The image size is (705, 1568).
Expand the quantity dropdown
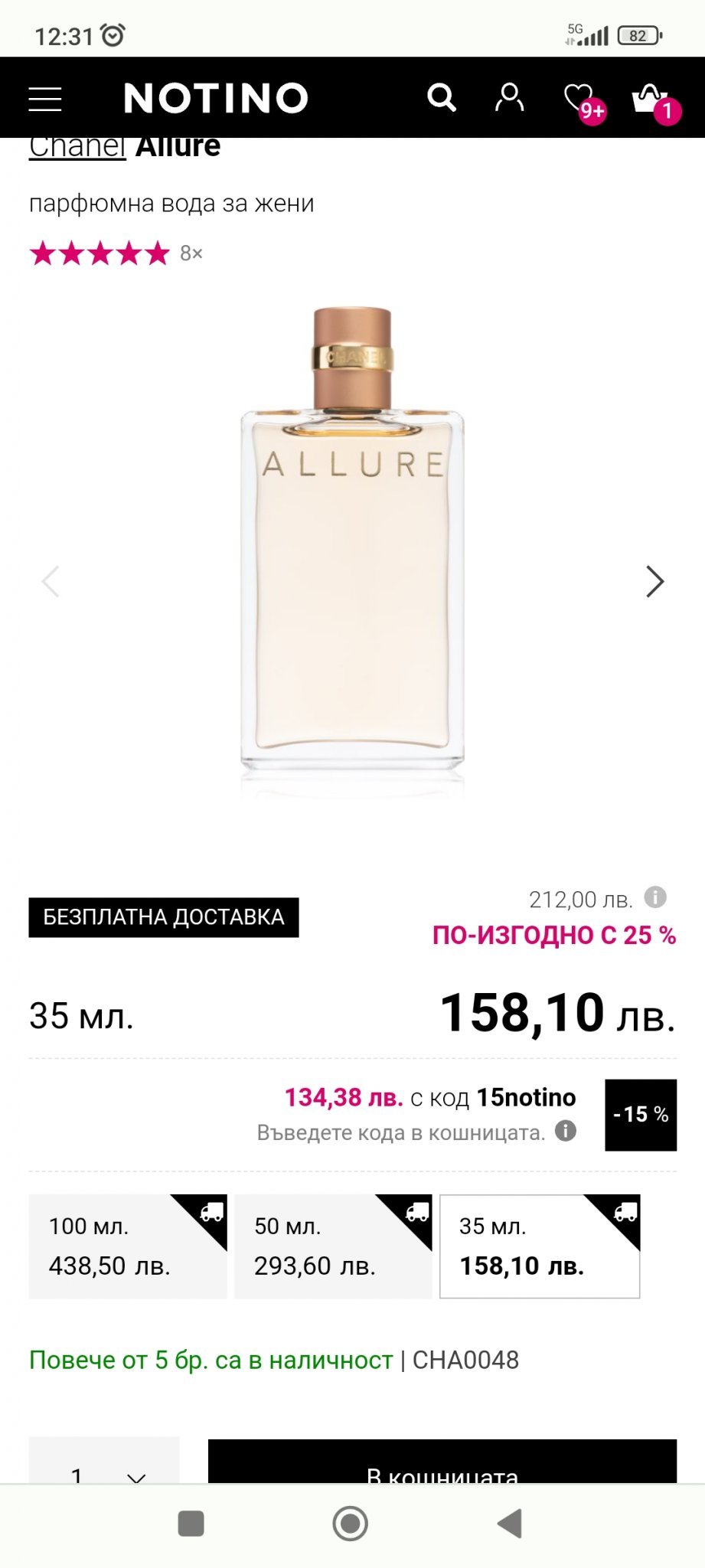pos(105,1467)
